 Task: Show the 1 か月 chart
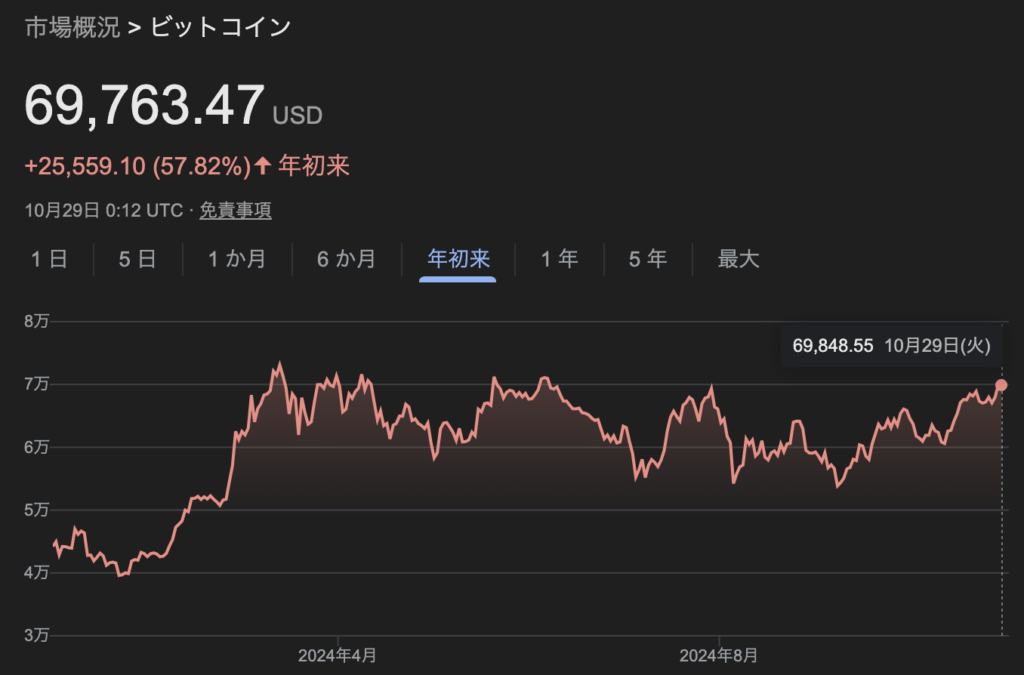(x=237, y=260)
